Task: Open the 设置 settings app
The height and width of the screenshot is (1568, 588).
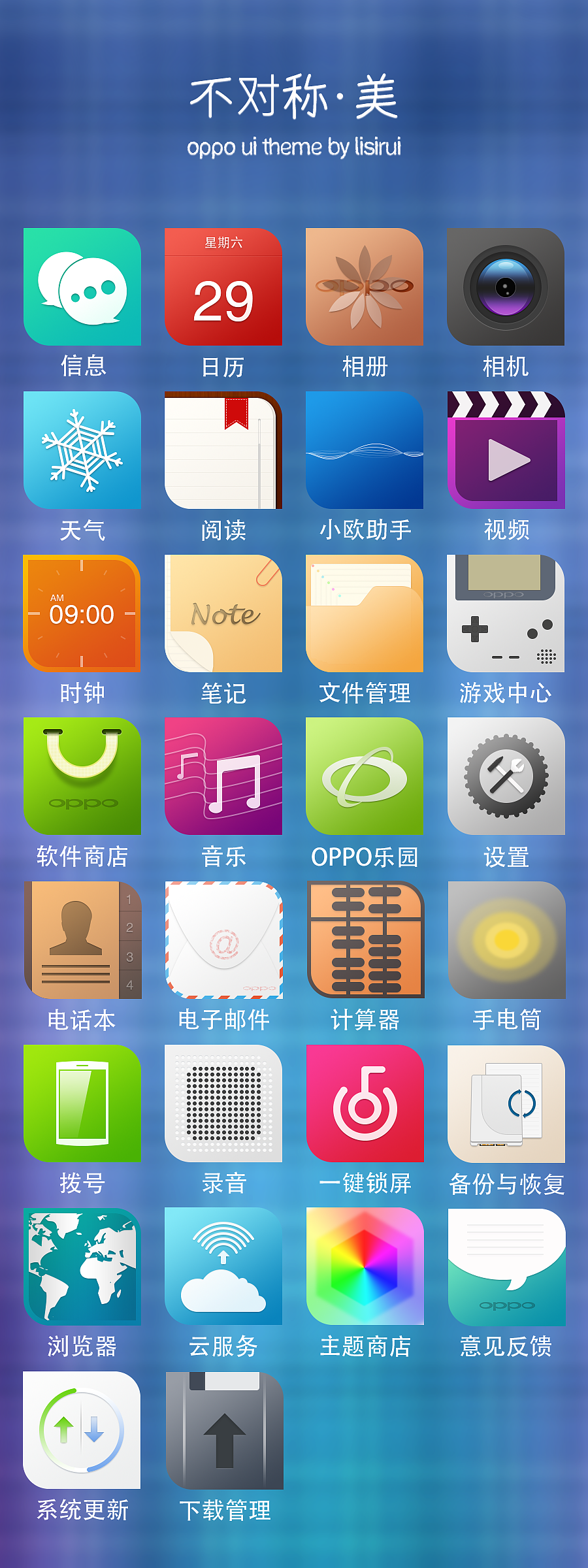Action: point(506,776)
